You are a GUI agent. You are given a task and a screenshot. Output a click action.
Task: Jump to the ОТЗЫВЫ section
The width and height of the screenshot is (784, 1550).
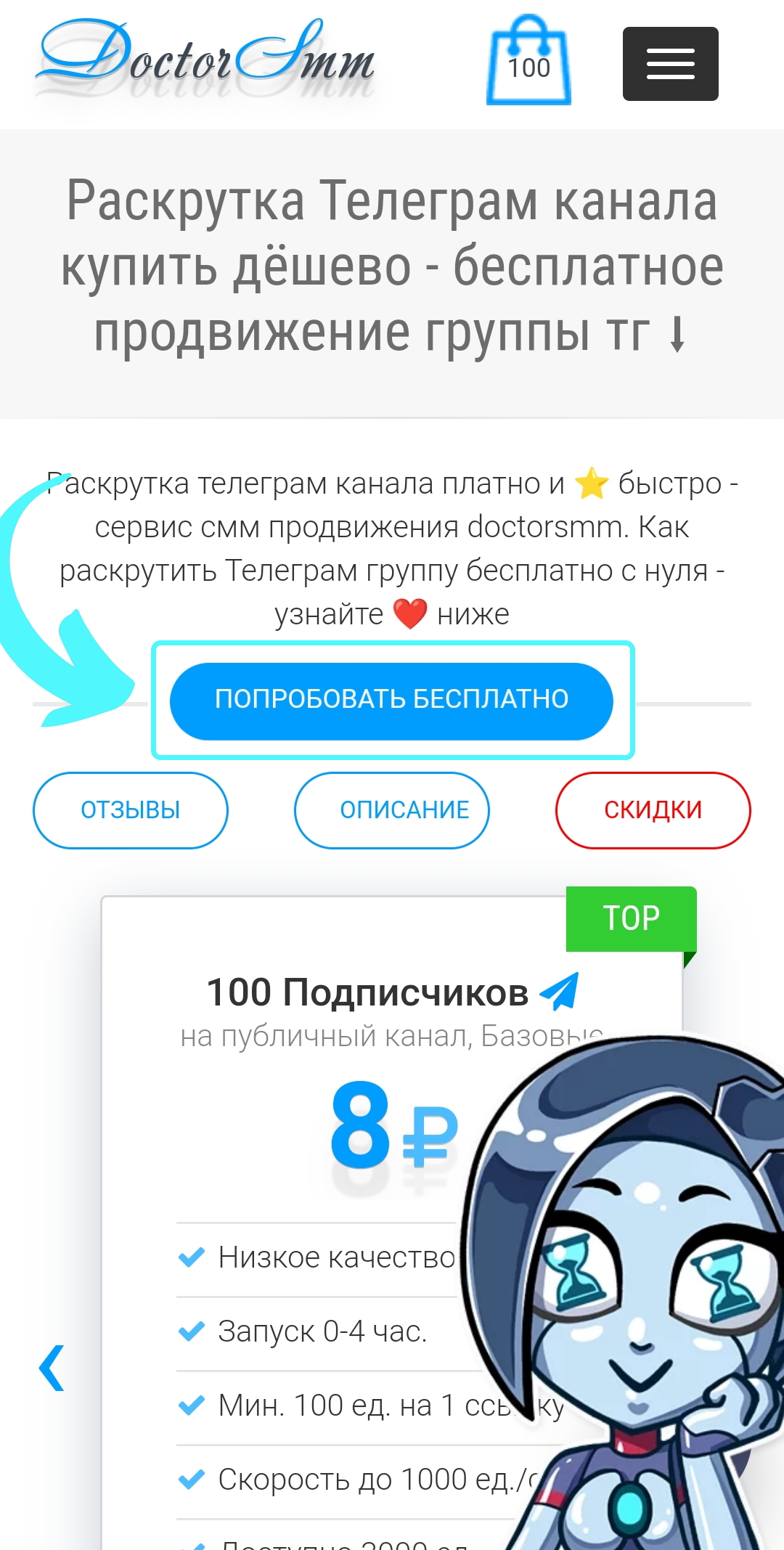click(x=131, y=809)
